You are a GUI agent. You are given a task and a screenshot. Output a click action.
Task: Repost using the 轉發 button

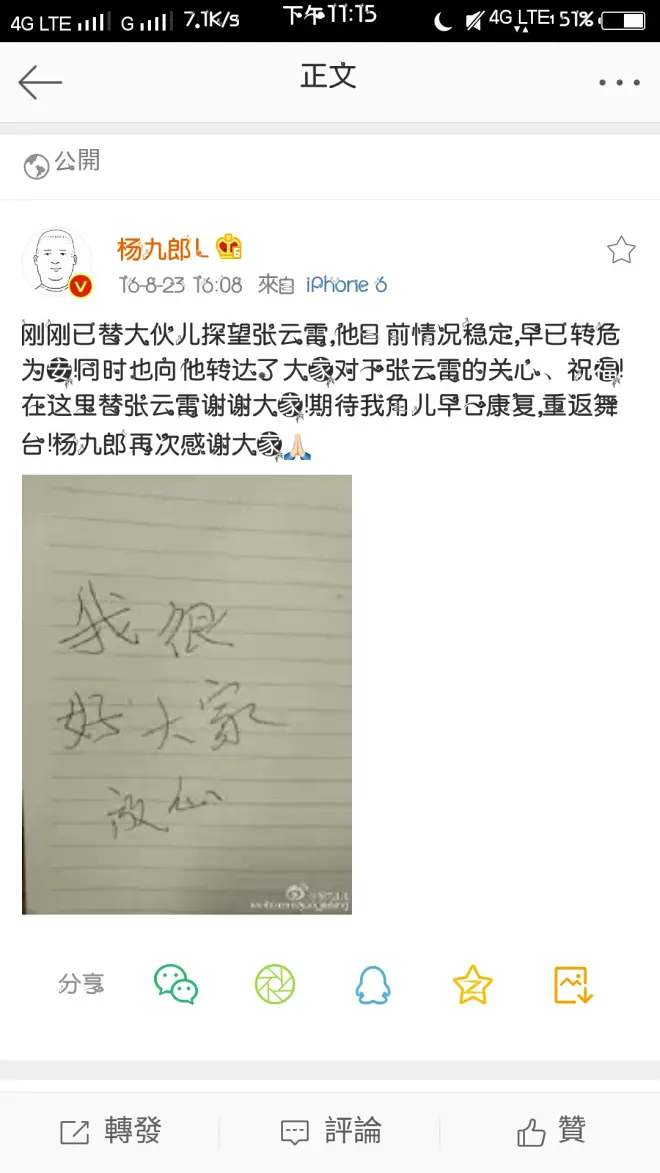(110, 1131)
